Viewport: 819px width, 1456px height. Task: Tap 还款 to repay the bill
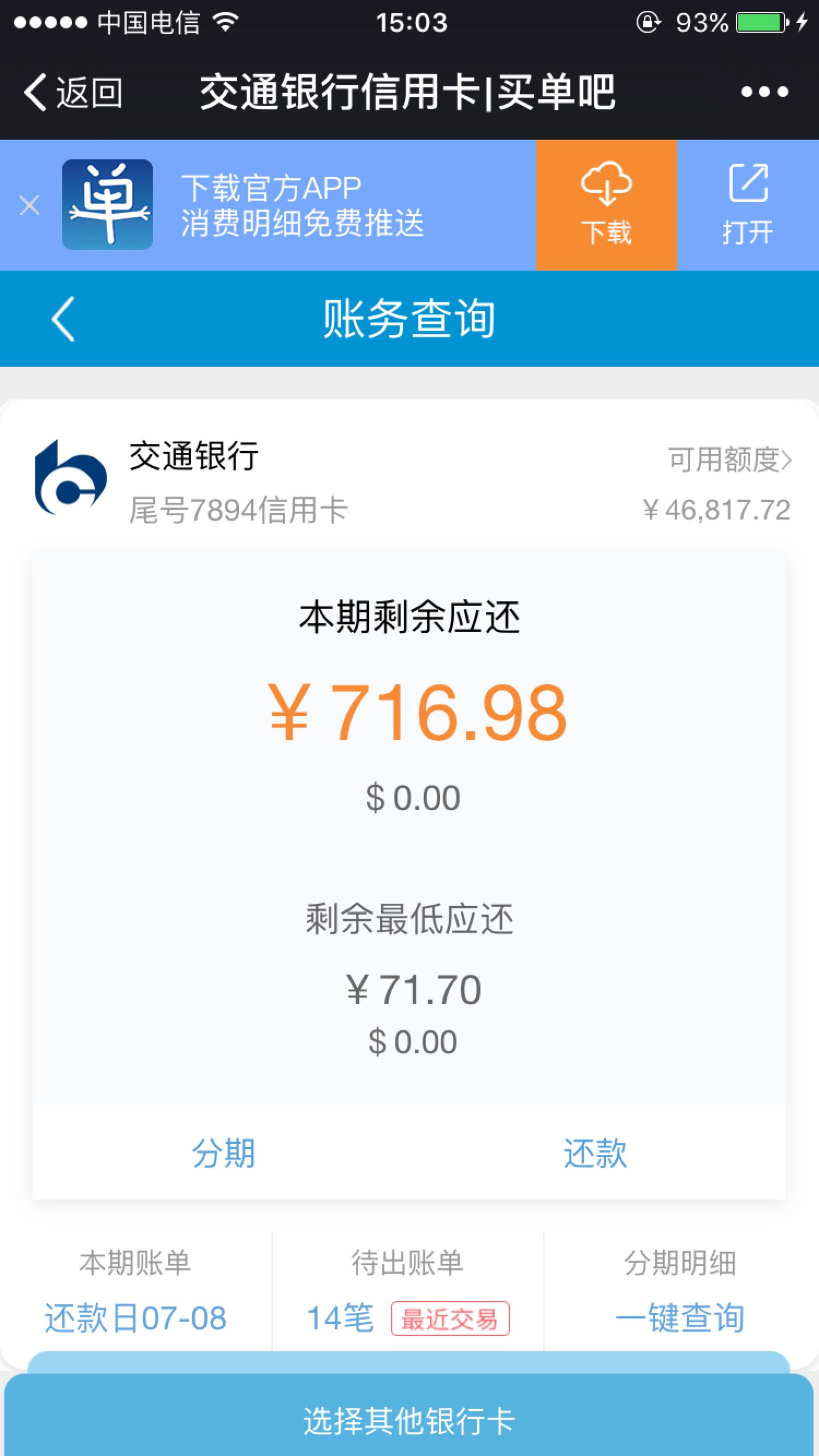[x=596, y=1153]
